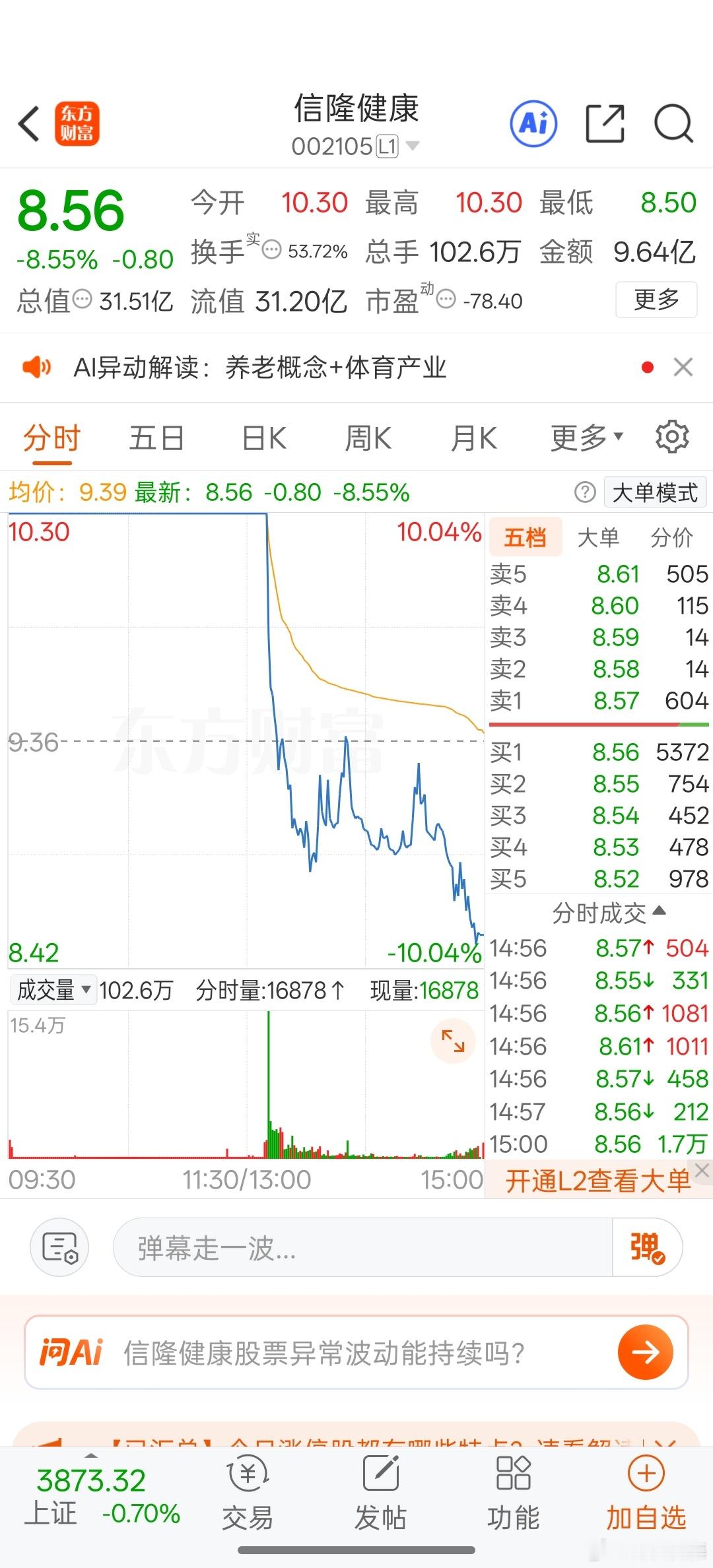
Task: Select the 大单 panel tab
Action: point(599,537)
